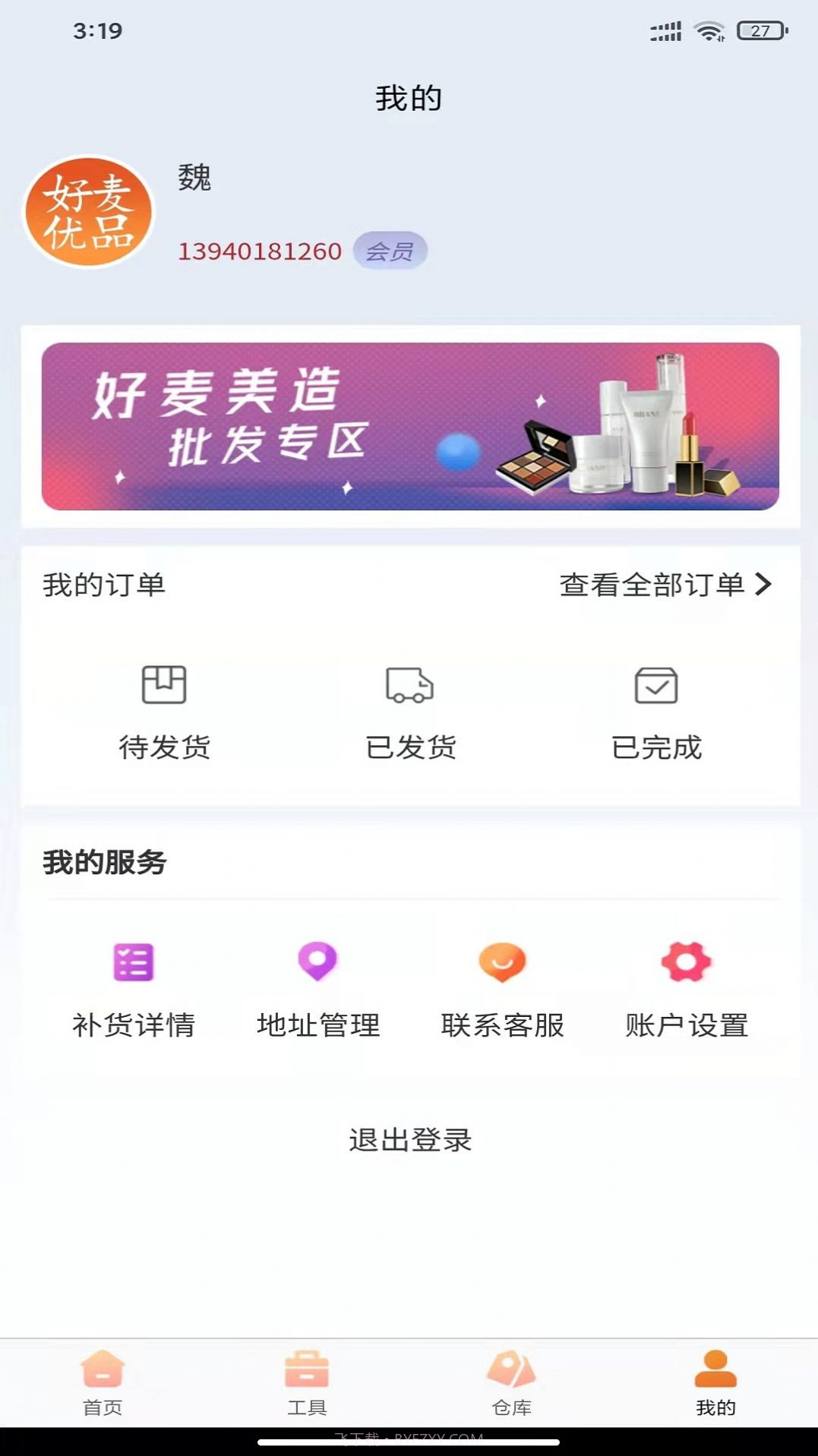Image resolution: width=818 pixels, height=1456 pixels.
Task: Open 补货详情 restock details icon
Action: [133, 962]
